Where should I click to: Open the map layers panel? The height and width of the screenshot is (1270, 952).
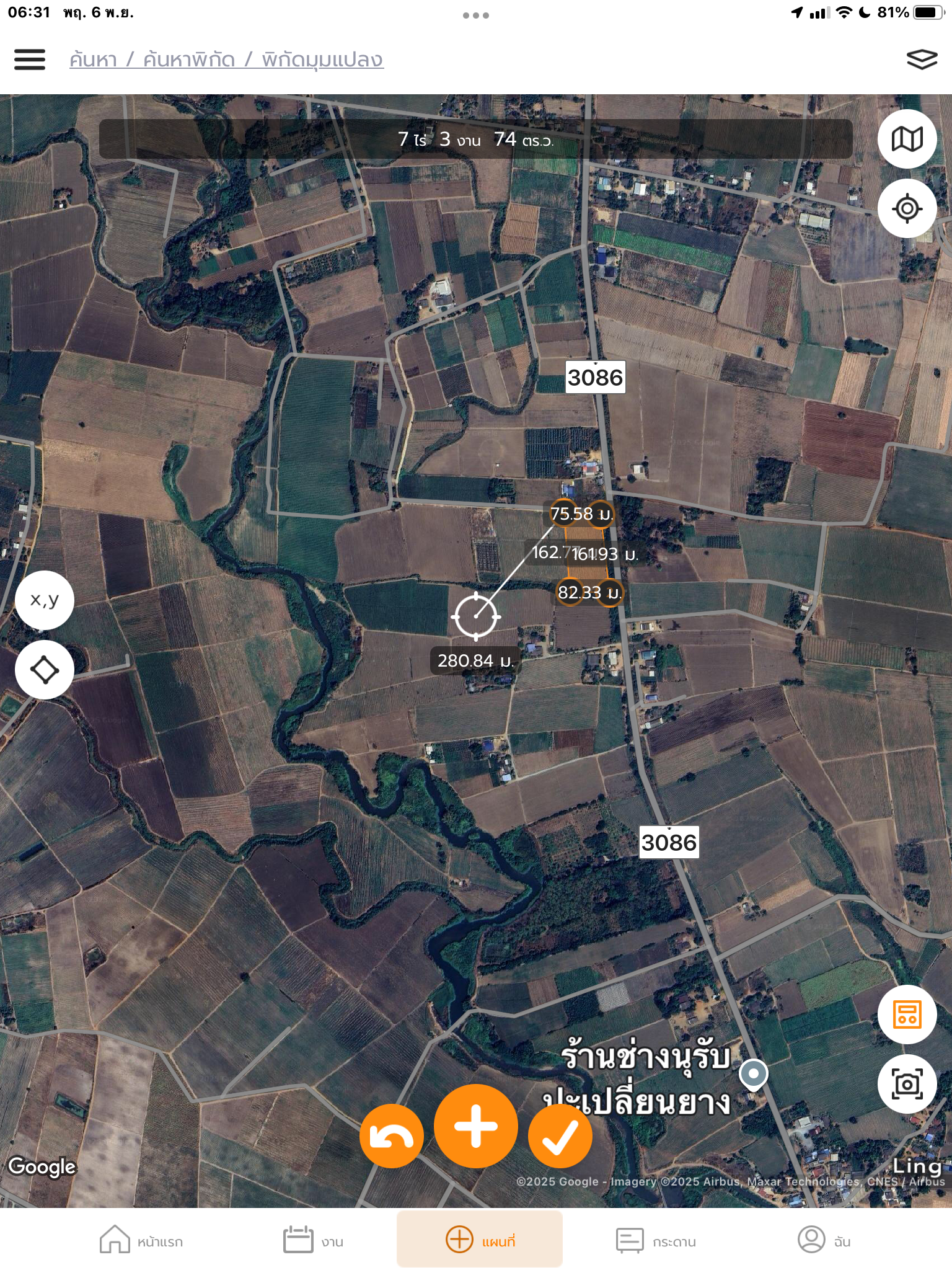pos(922,60)
